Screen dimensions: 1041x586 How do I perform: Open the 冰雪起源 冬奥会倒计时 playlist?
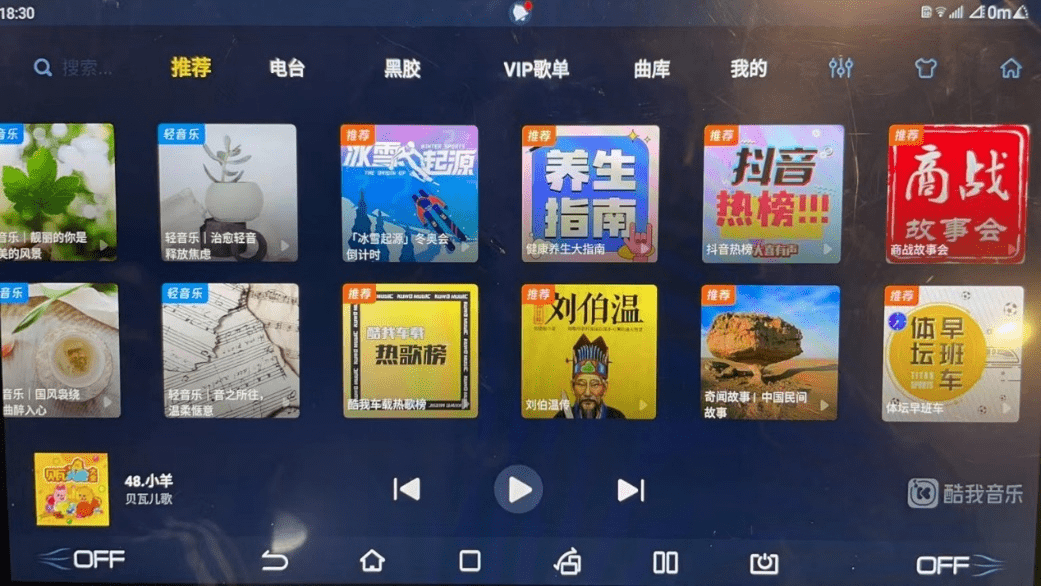[x=409, y=192]
